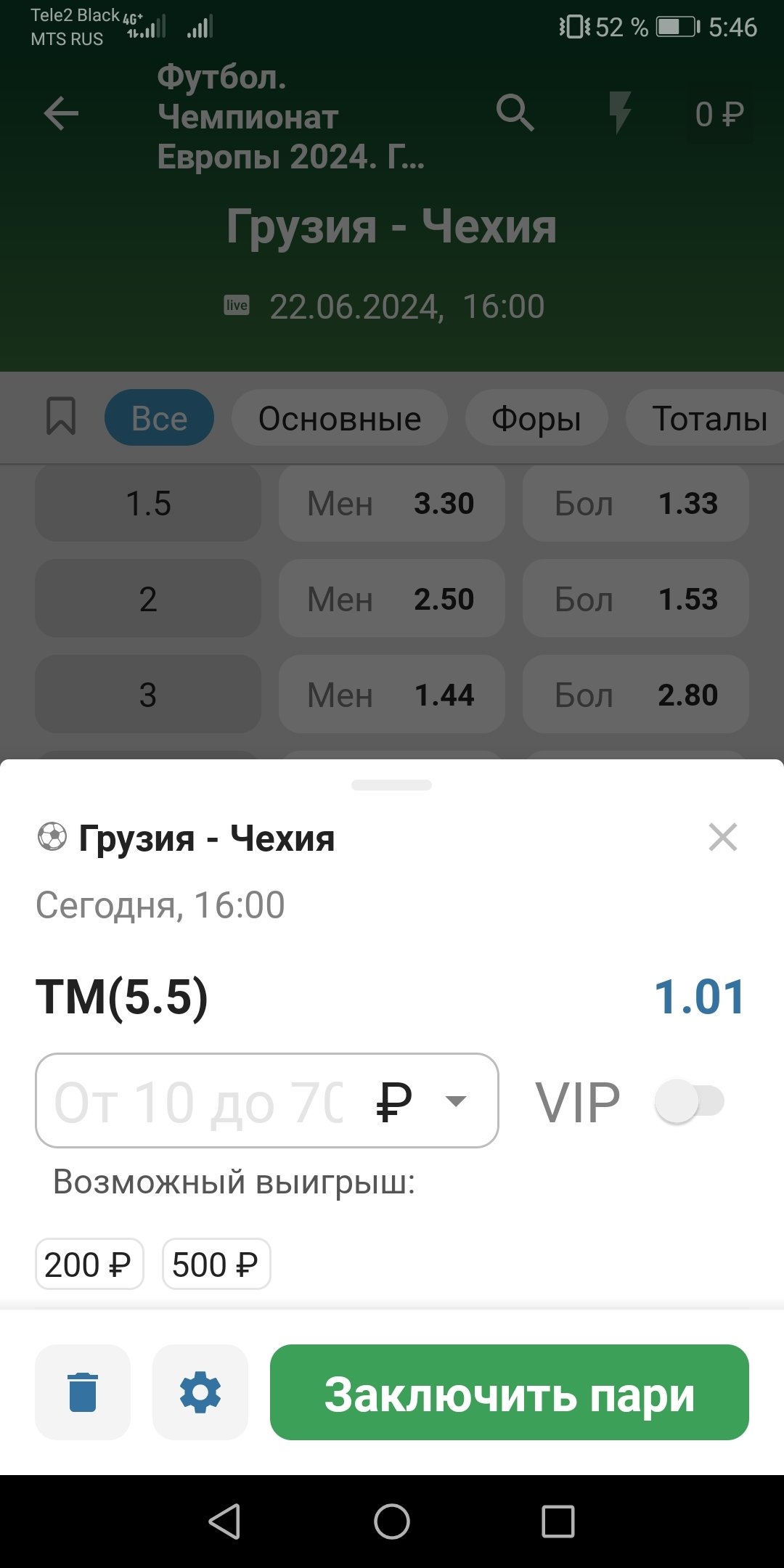Go to the system home screen
Image resolution: width=784 pixels, height=1568 pixels.
click(392, 1521)
